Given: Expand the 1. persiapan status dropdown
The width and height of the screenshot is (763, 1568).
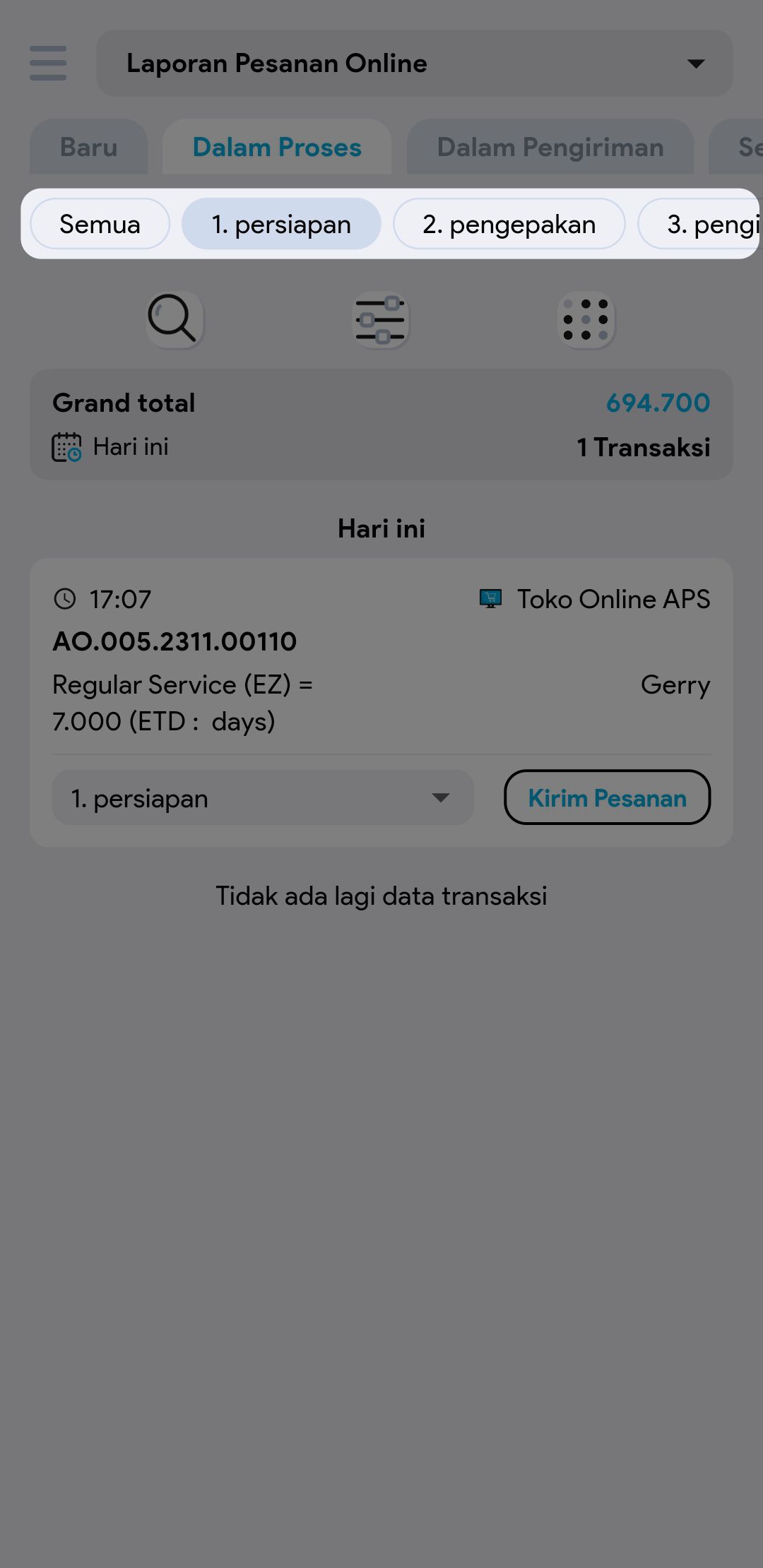Looking at the screenshot, I should pyautogui.click(x=262, y=798).
